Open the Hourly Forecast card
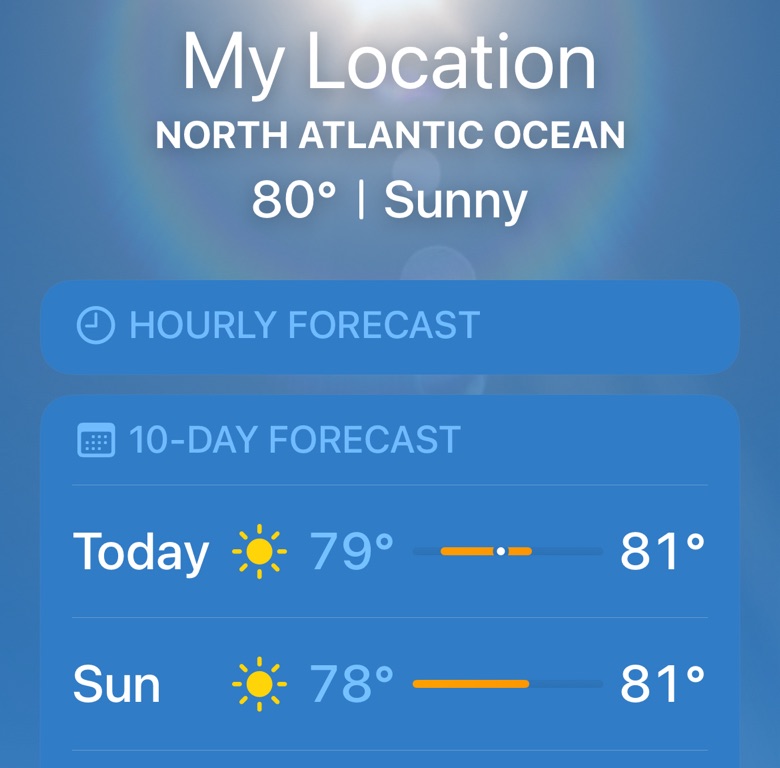This screenshot has width=780, height=768. tap(389, 326)
